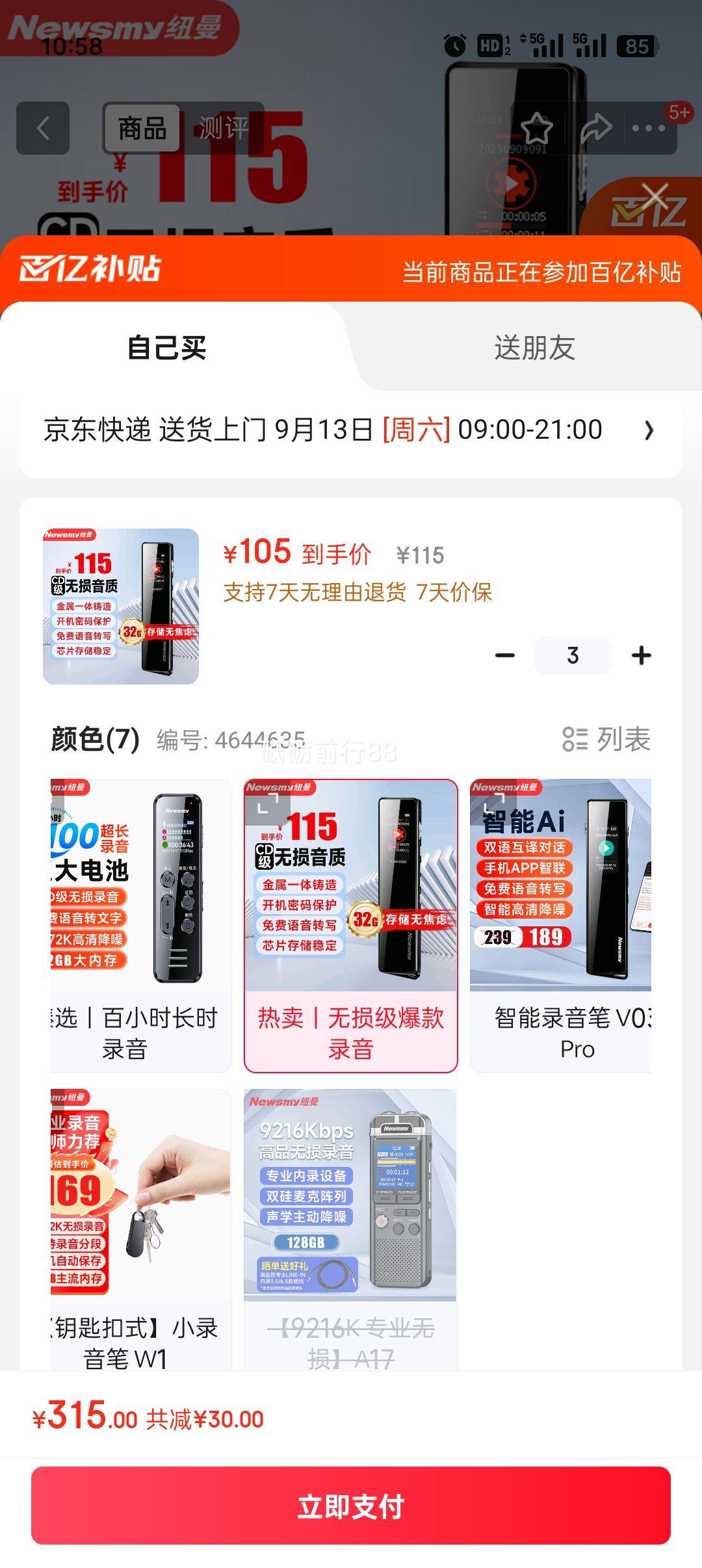This screenshot has height=1568, width=702.
Task: Choose the 百小时长时录音 option
Action: (x=141, y=925)
